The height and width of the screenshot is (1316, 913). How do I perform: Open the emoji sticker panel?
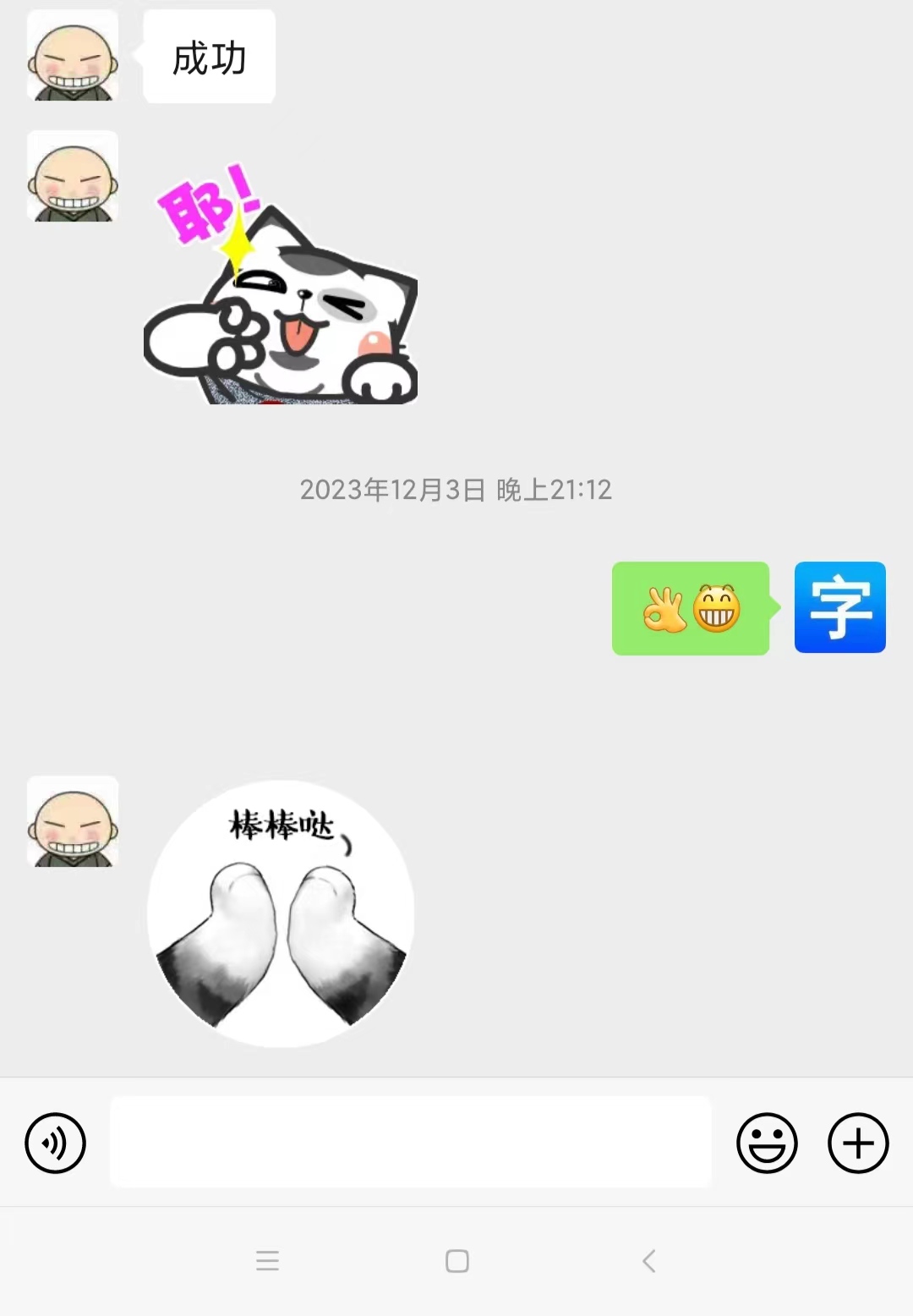pyautogui.click(x=767, y=1143)
